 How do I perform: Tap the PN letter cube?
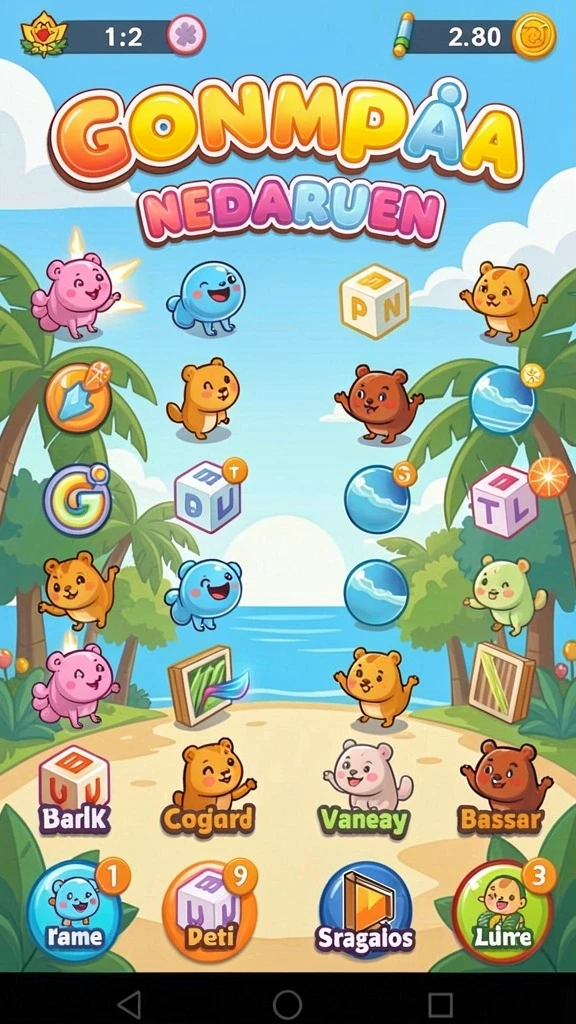point(374,301)
